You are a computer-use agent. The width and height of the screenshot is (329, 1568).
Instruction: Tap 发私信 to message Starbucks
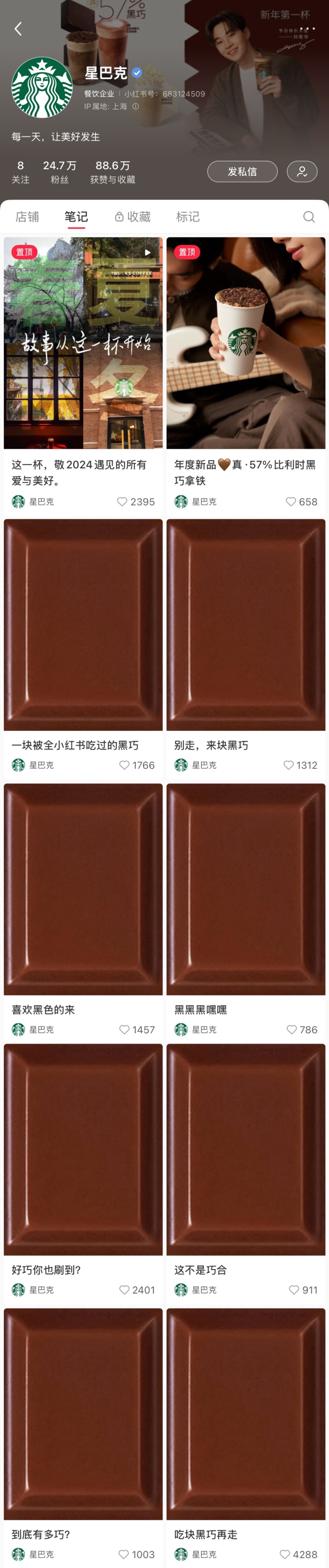242,172
